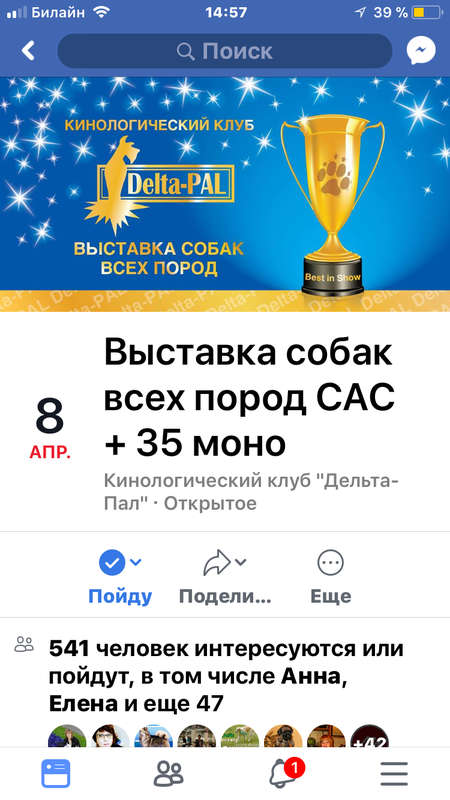Viewport: 450px width, 800px height.
Task: Open the Еще more options
Action: click(331, 579)
